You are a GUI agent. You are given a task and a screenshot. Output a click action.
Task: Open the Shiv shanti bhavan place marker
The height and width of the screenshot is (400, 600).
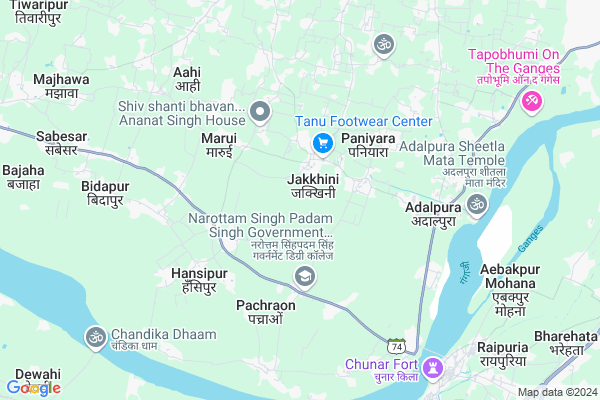click(261, 113)
